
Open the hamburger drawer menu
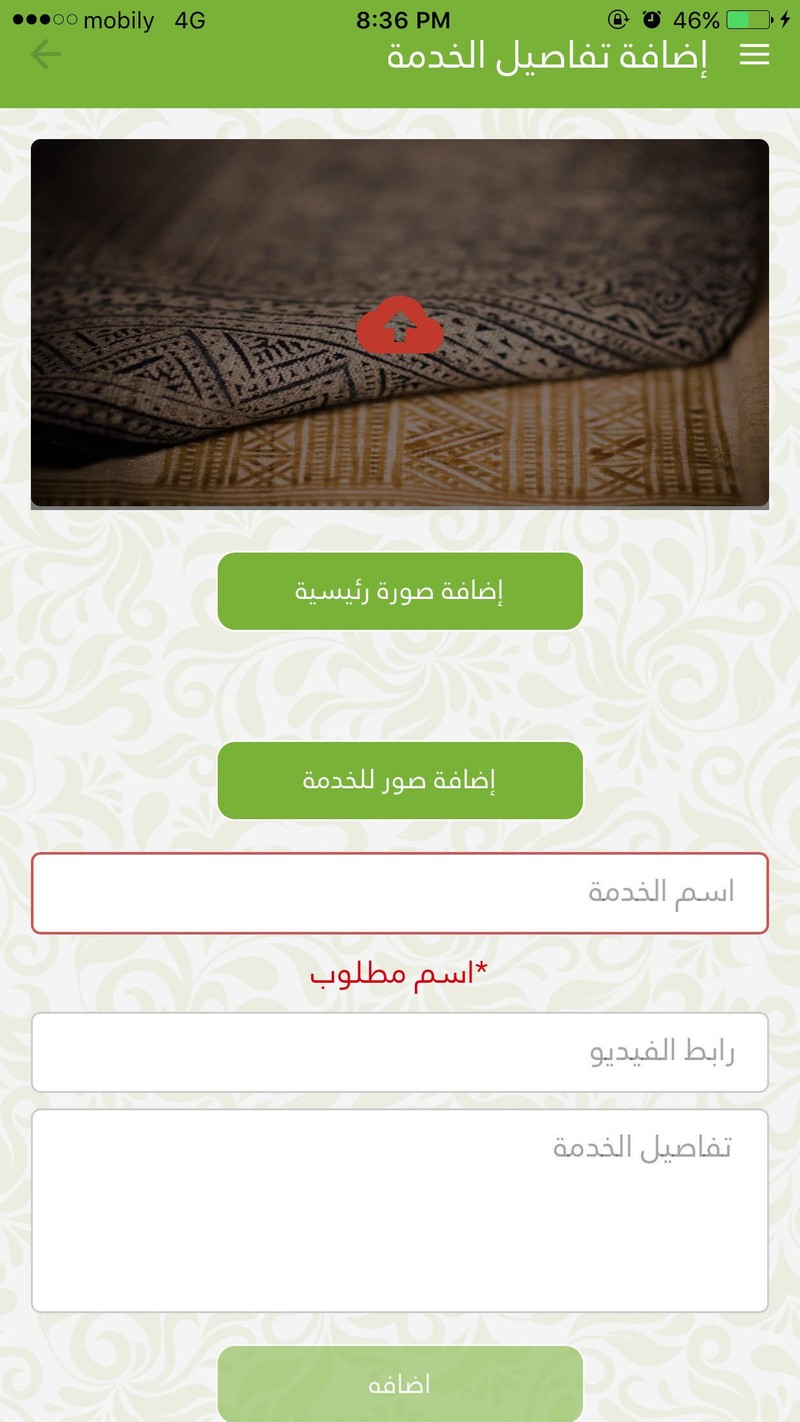pyautogui.click(x=754, y=55)
